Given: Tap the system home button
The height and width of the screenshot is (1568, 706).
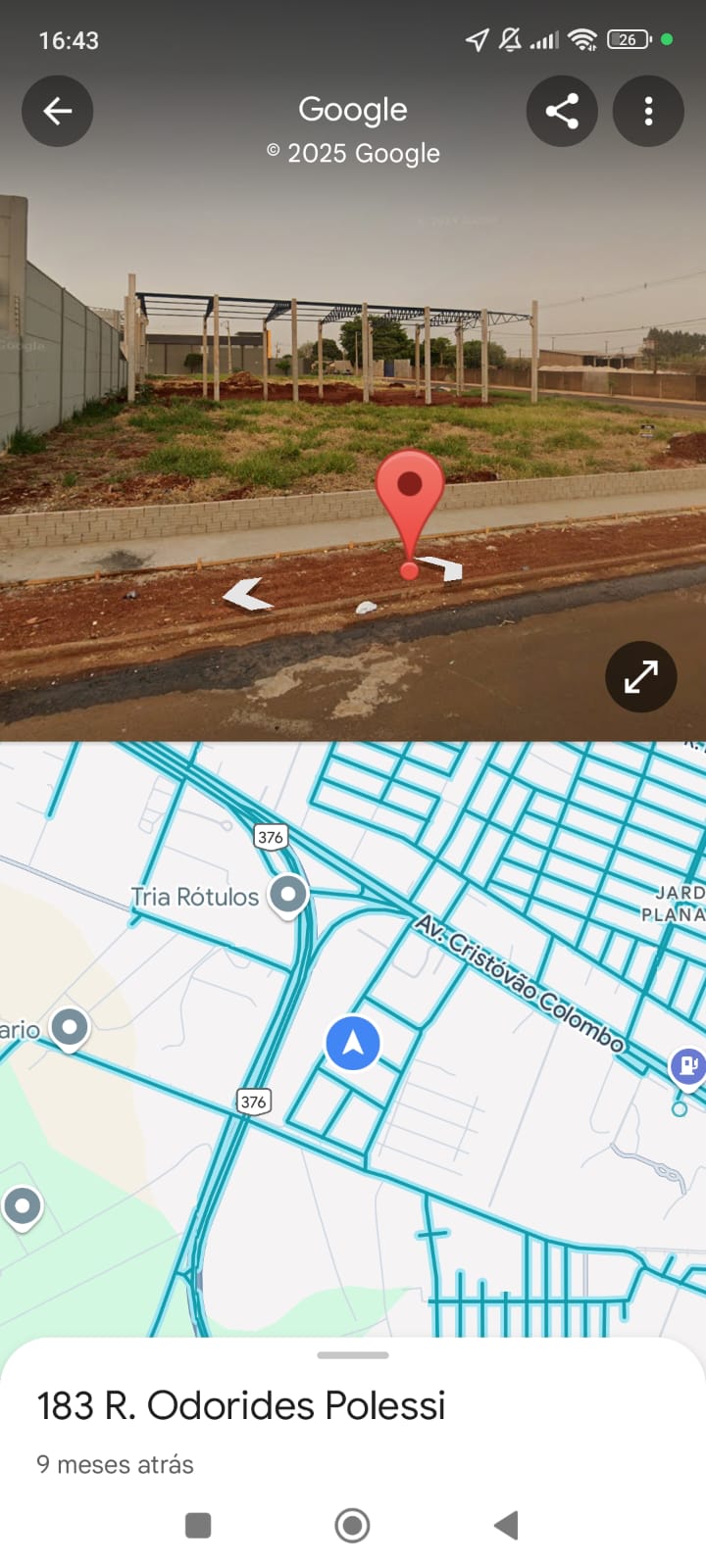Looking at the screenshot, I should pyautogui.click(x=352, y=1525).
